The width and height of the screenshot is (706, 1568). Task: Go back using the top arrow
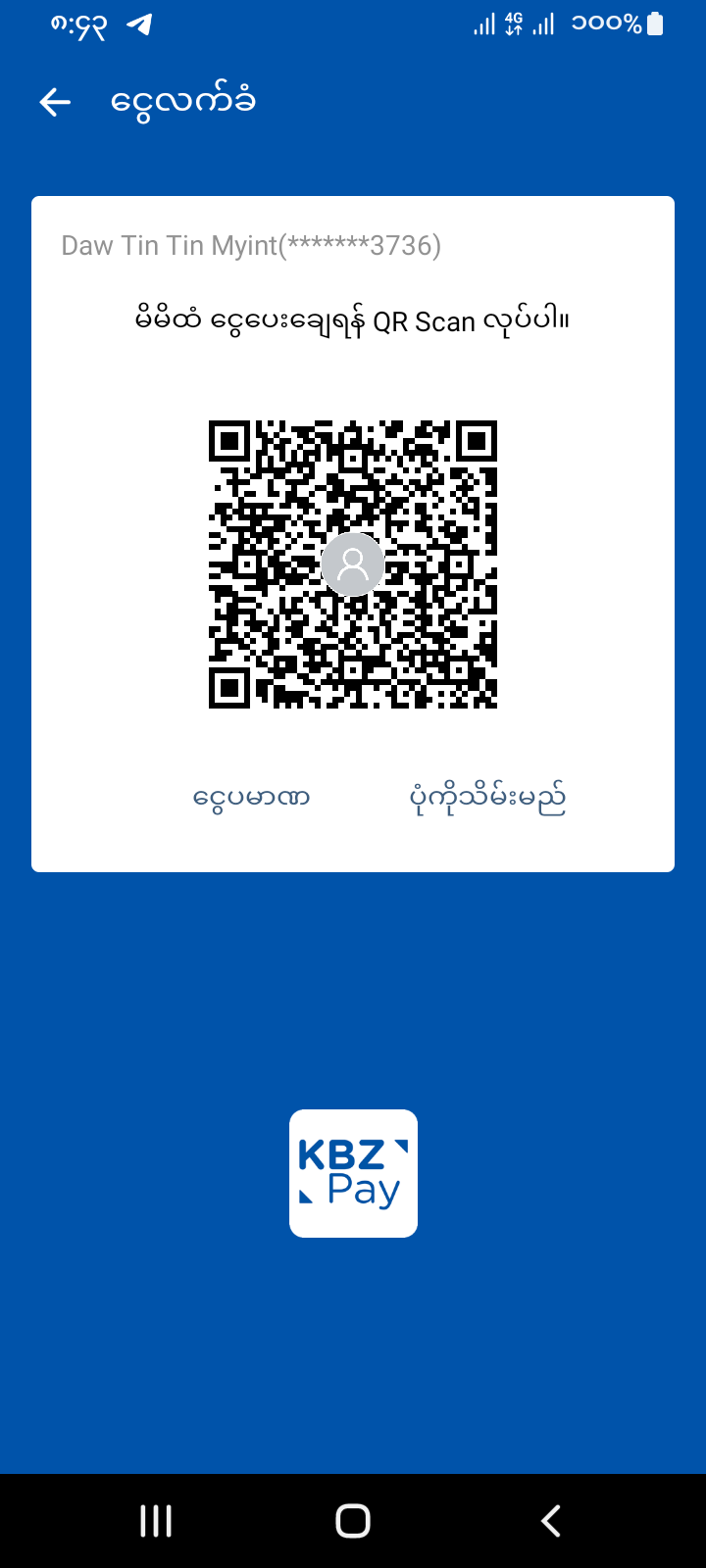pyautogui.click(x=55, y=102)
